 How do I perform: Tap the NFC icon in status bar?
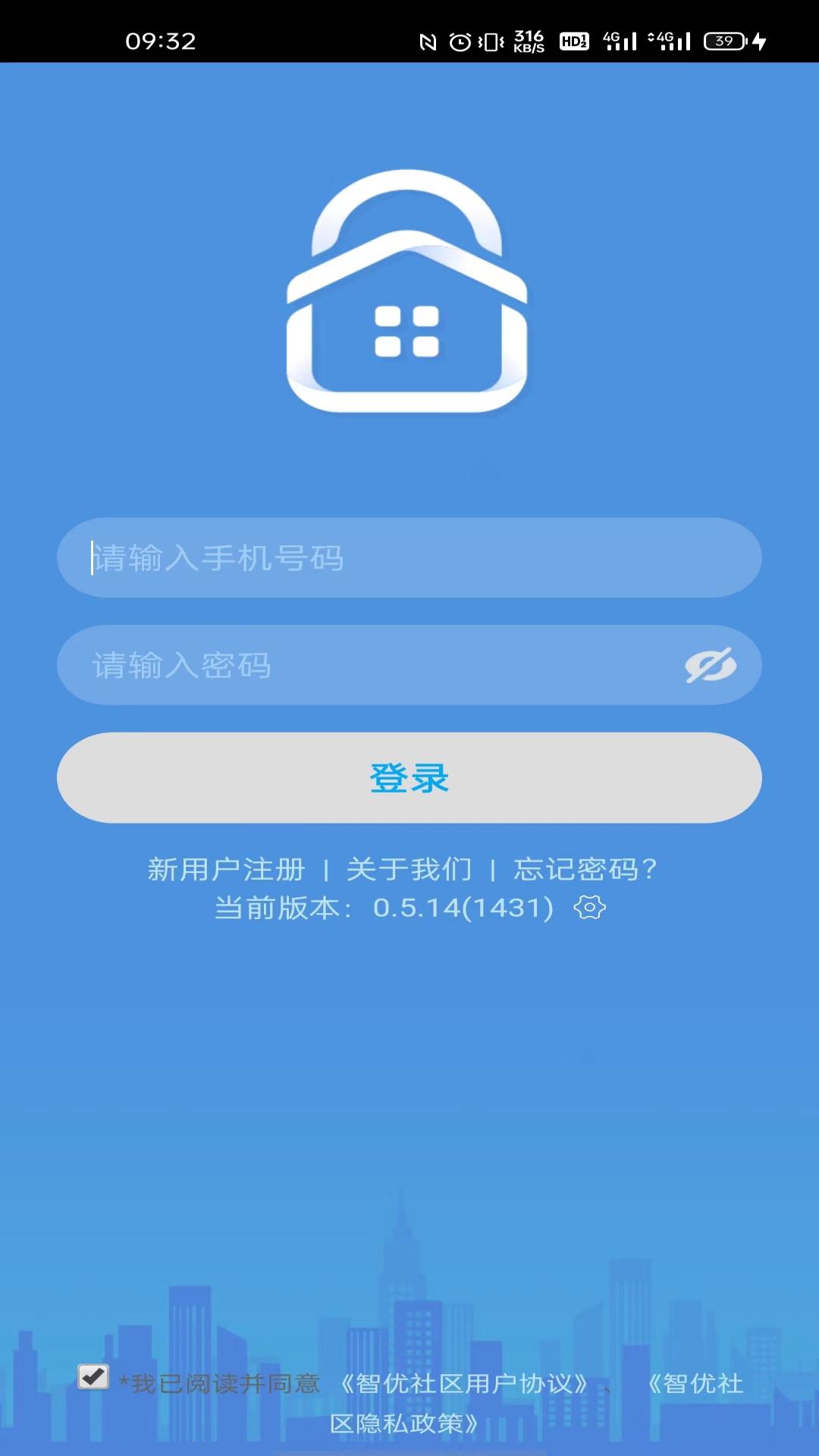coord(427,43)
